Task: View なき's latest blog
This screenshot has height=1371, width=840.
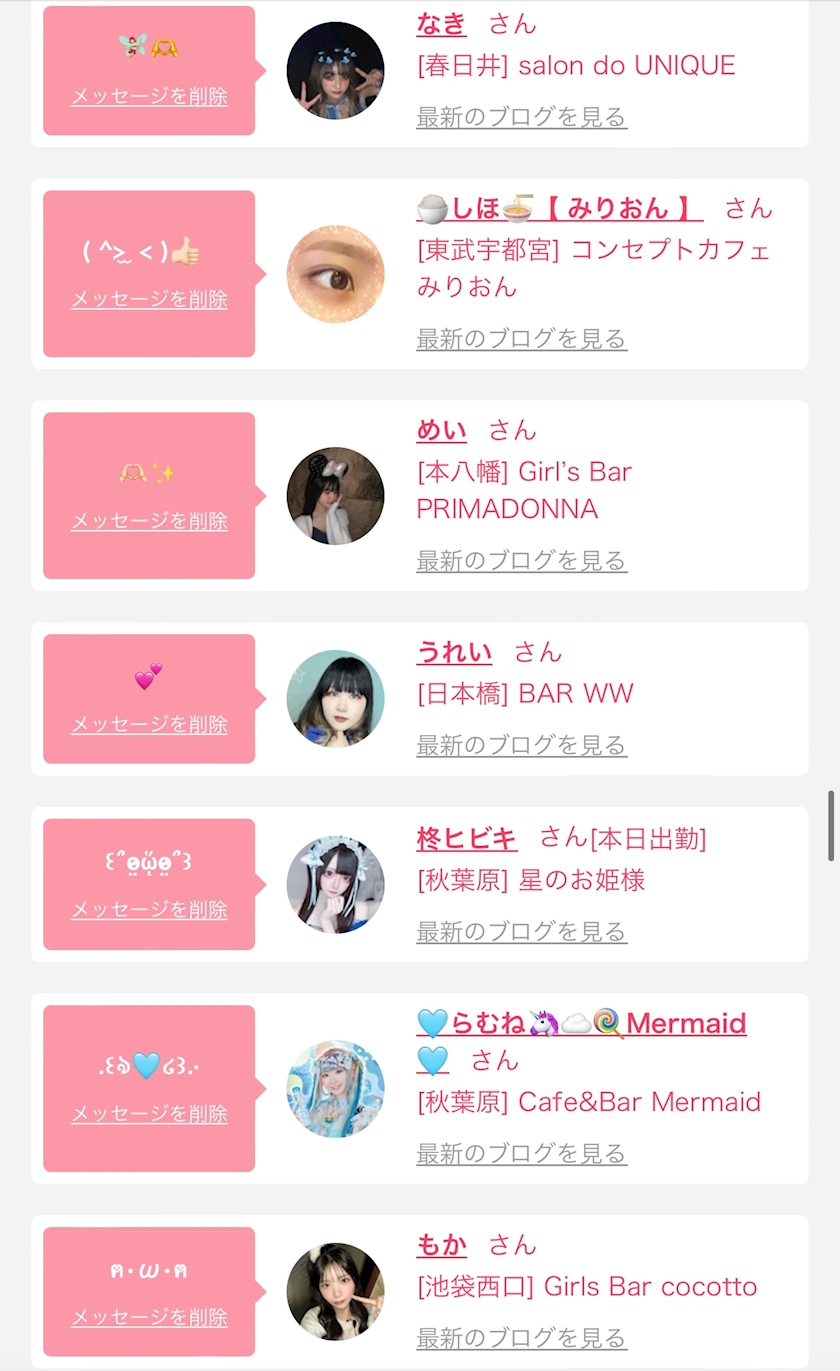Action: point(521,117)
